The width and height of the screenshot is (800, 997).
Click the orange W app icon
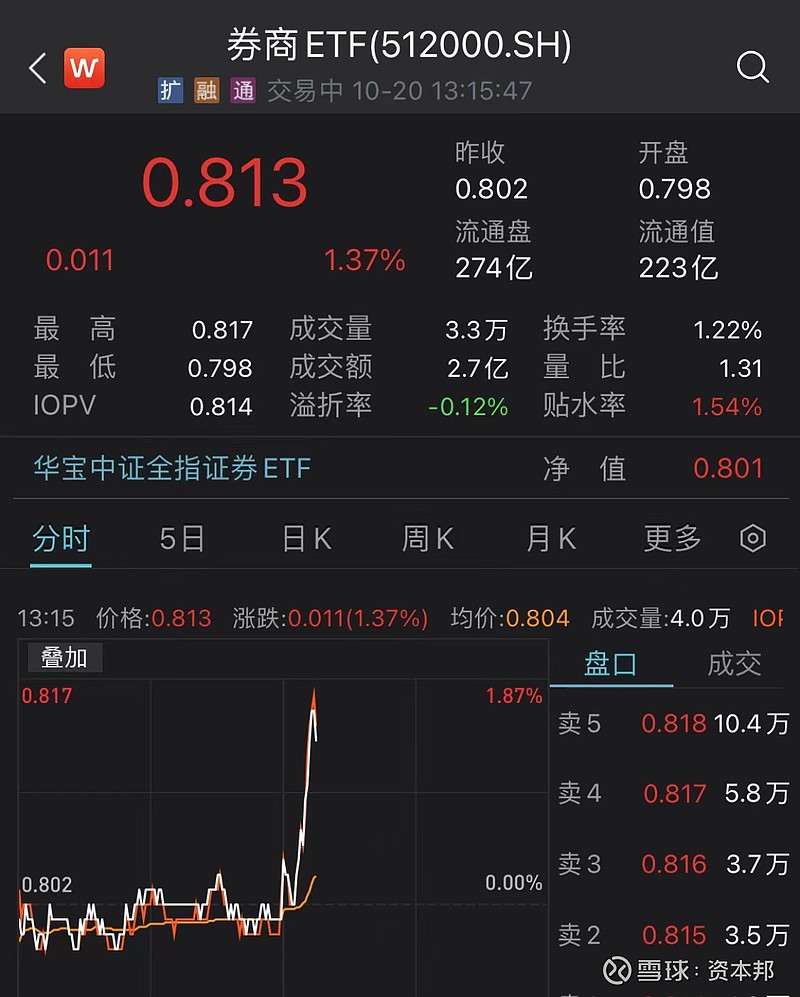[x=84, y=68]
